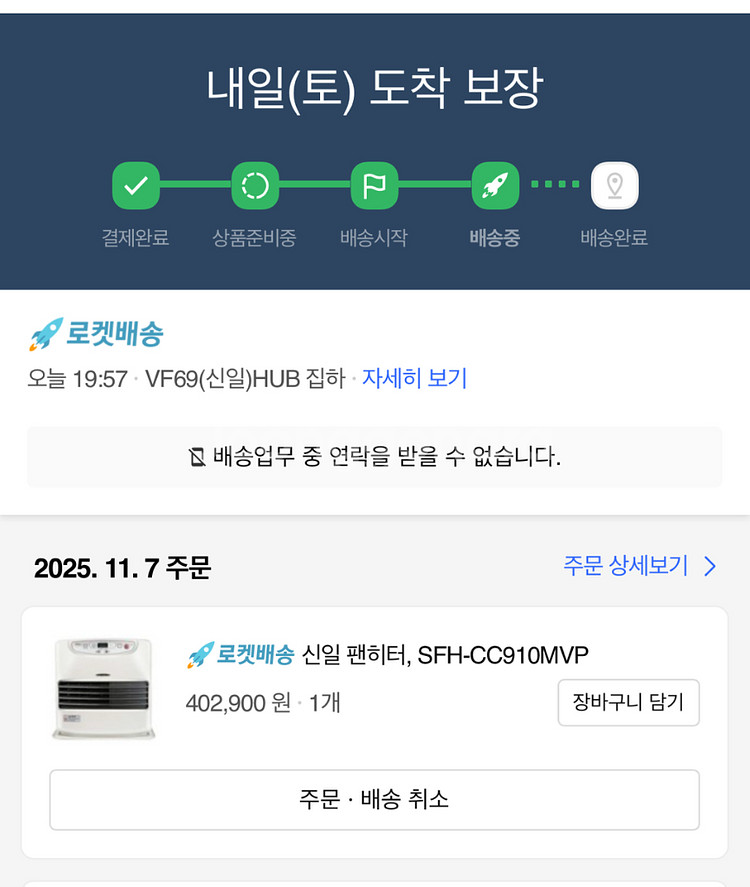Click the 로켓배송 rocket logo near tracking info
The width and height of the screenshot is (750, 887).
pos(40,334)
